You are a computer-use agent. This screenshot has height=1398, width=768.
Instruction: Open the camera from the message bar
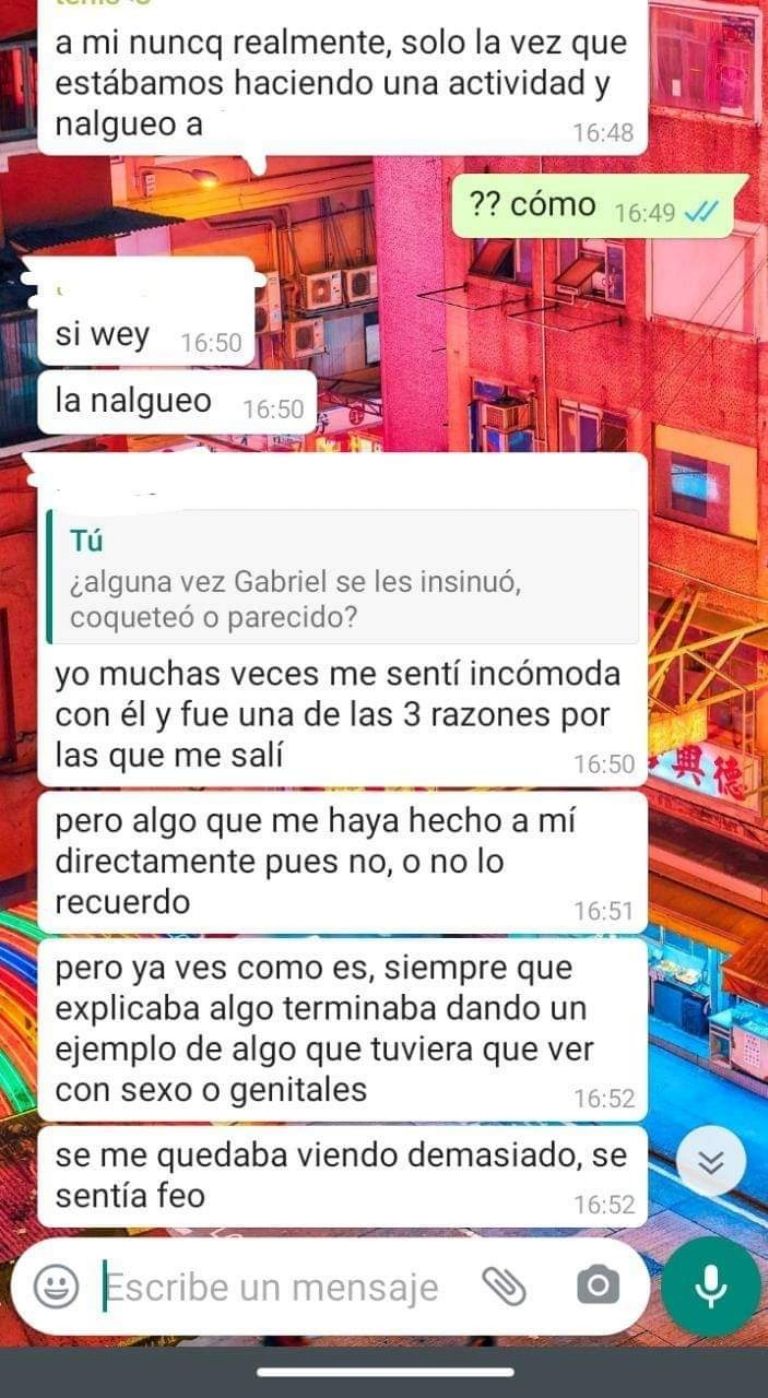[x=597, y=1286]
